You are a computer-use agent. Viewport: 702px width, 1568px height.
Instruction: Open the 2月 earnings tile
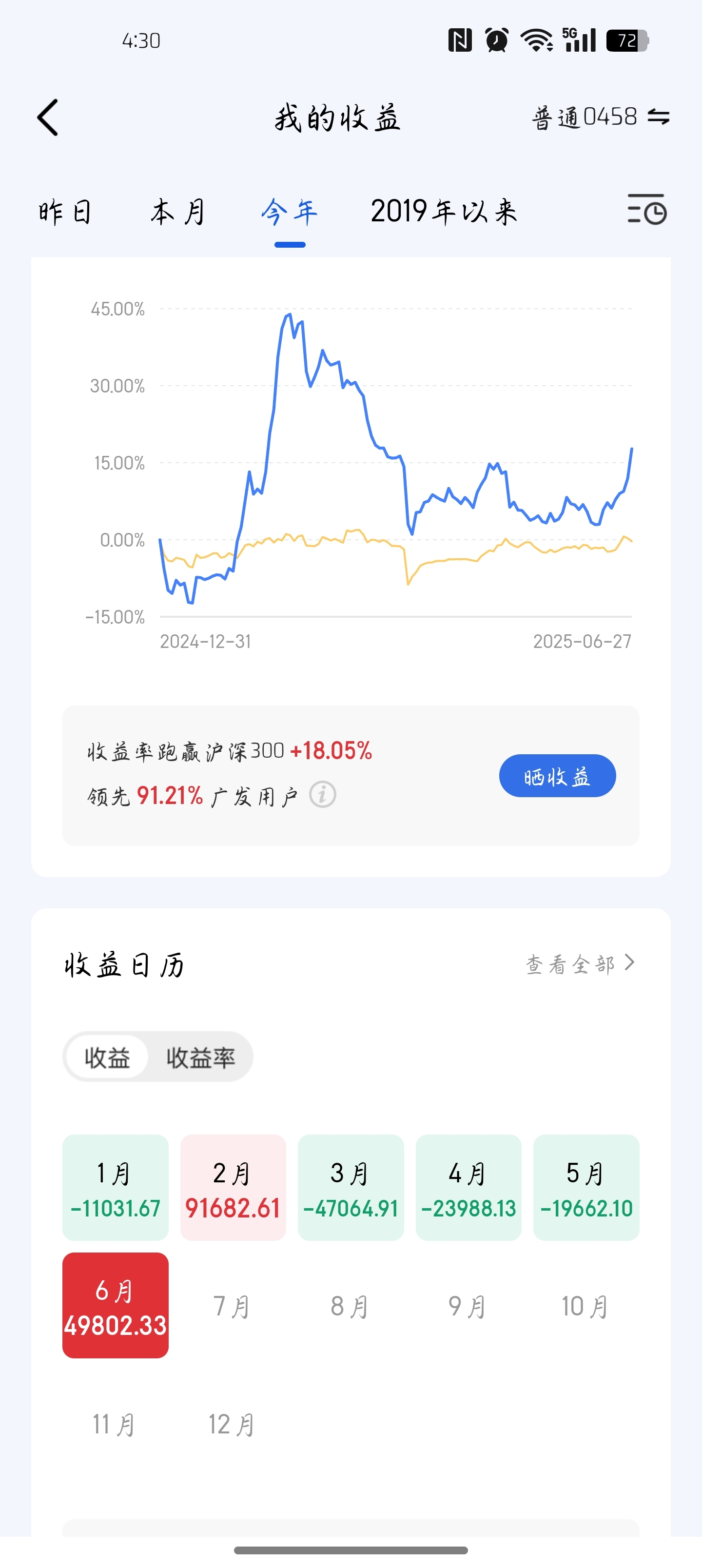(233, 1187)
